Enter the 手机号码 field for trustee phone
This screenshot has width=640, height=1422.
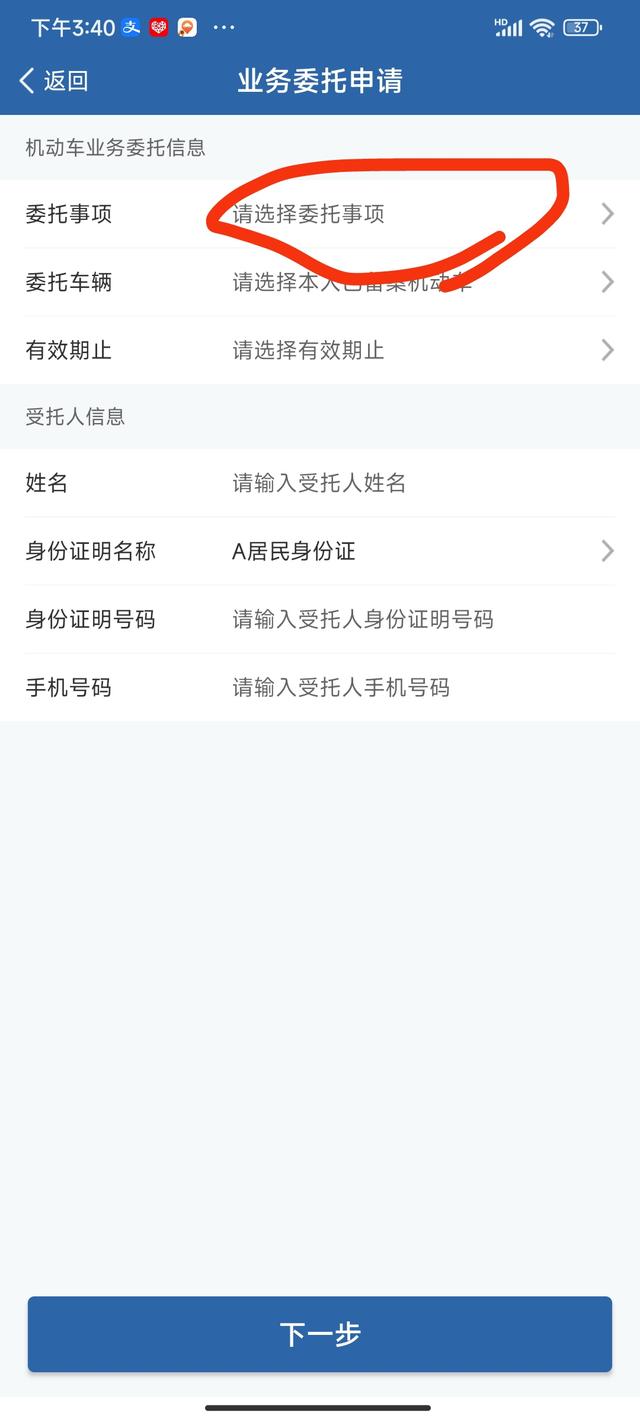320,687
